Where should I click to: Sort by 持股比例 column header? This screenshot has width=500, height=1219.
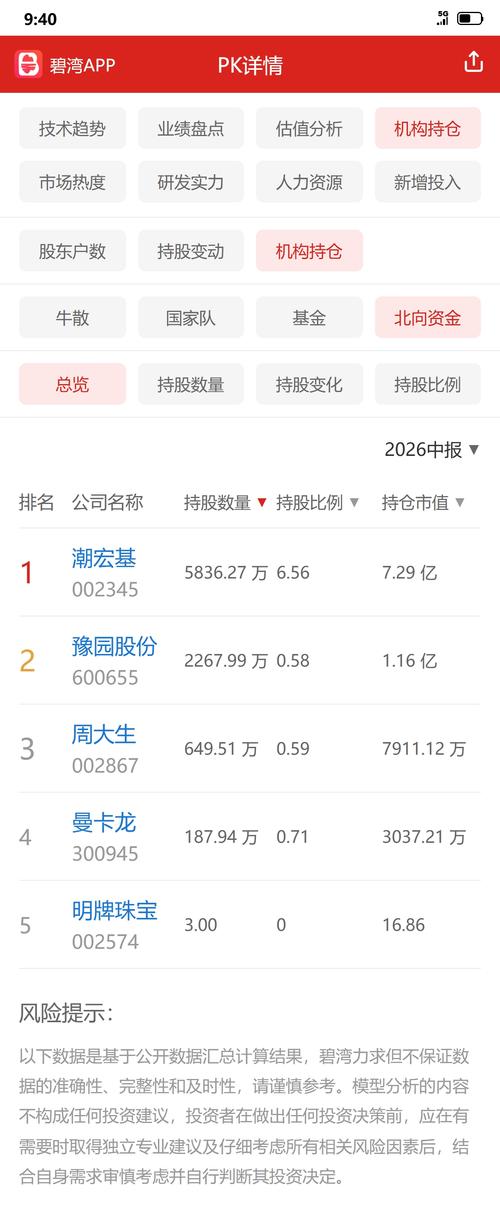click(318, 503)
